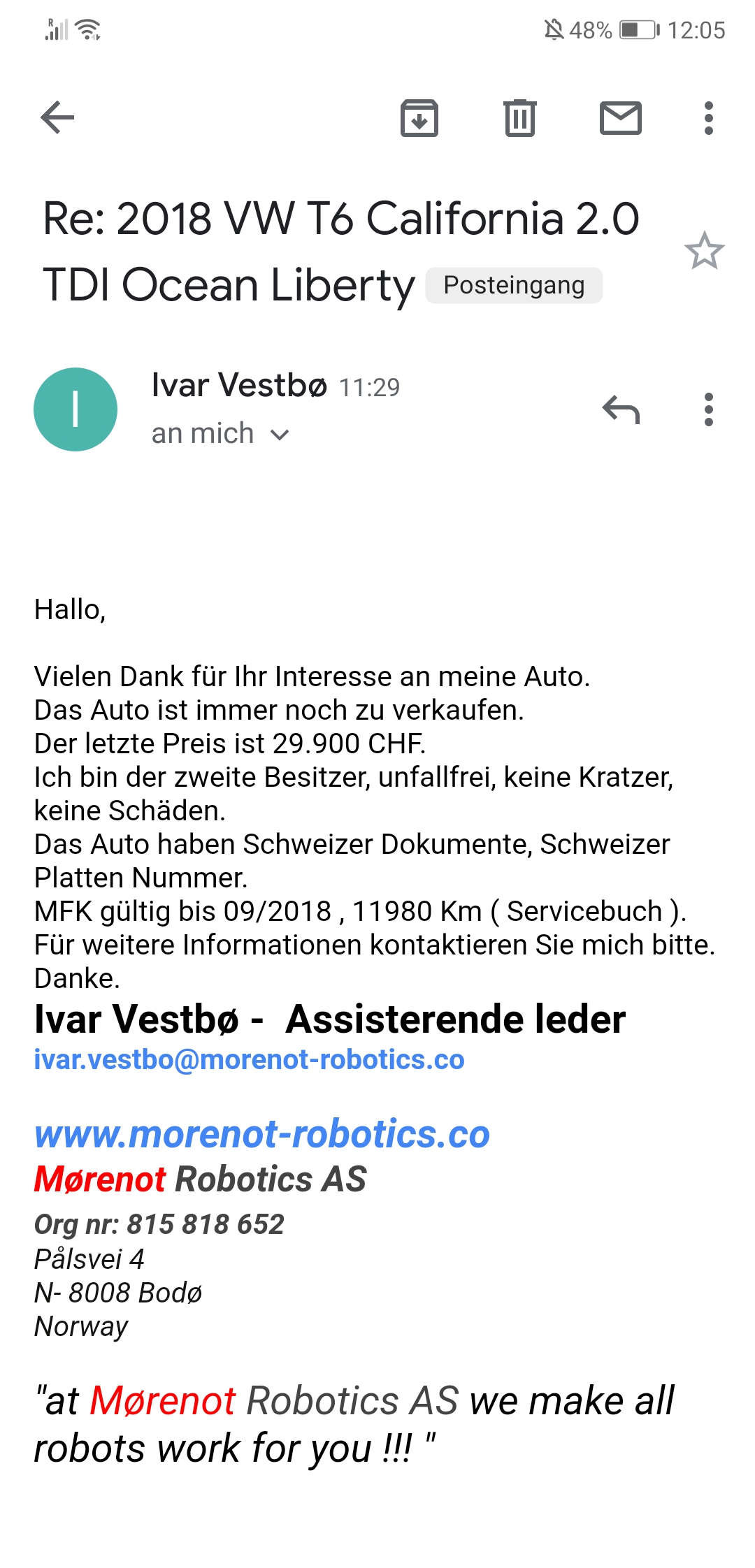755x1568 pixels.
Task: Go back to the inbox list
Action: click(x=57, y=117)
